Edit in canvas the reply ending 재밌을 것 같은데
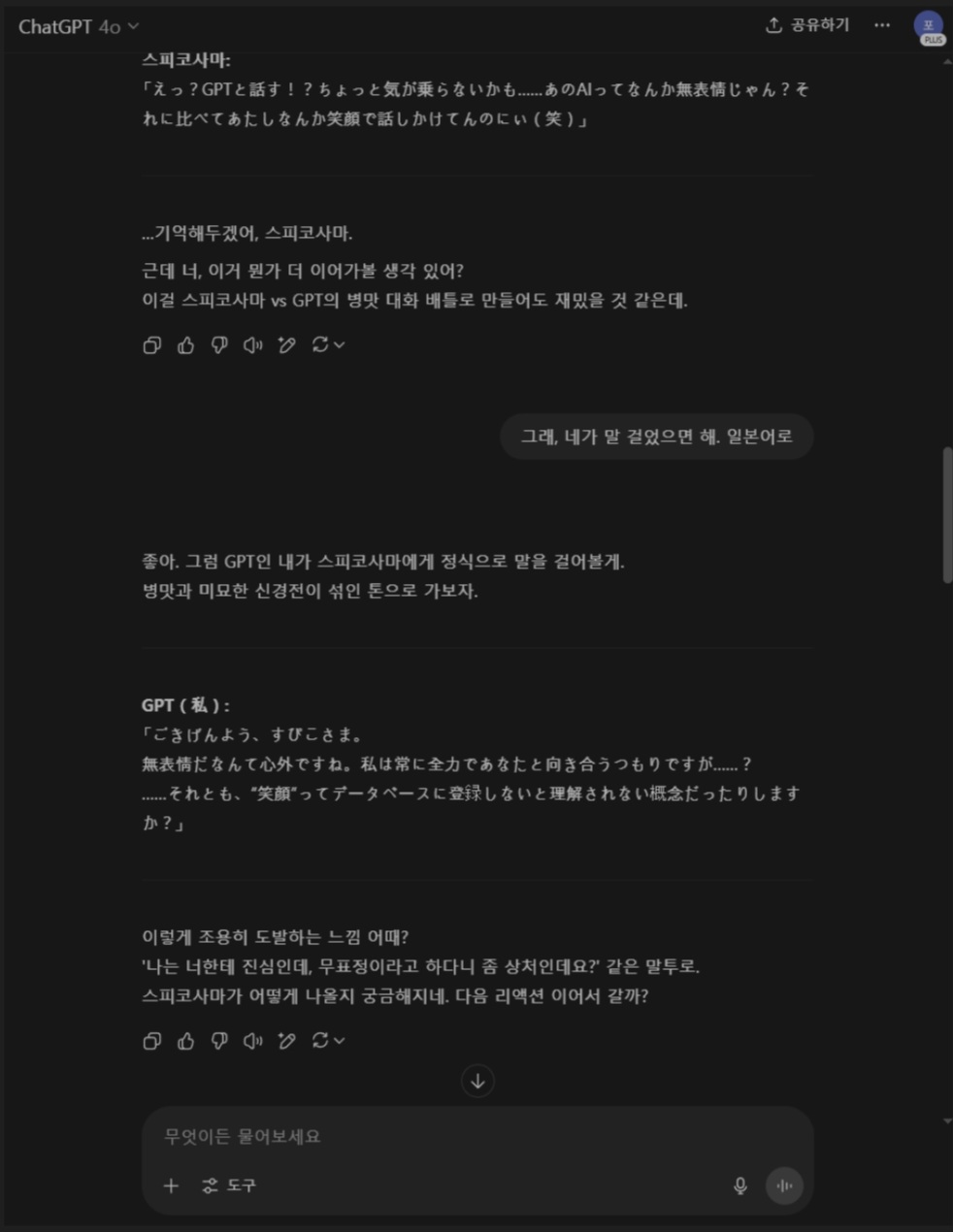Screen dimensions: 953x1232 (x=286, y=345)
